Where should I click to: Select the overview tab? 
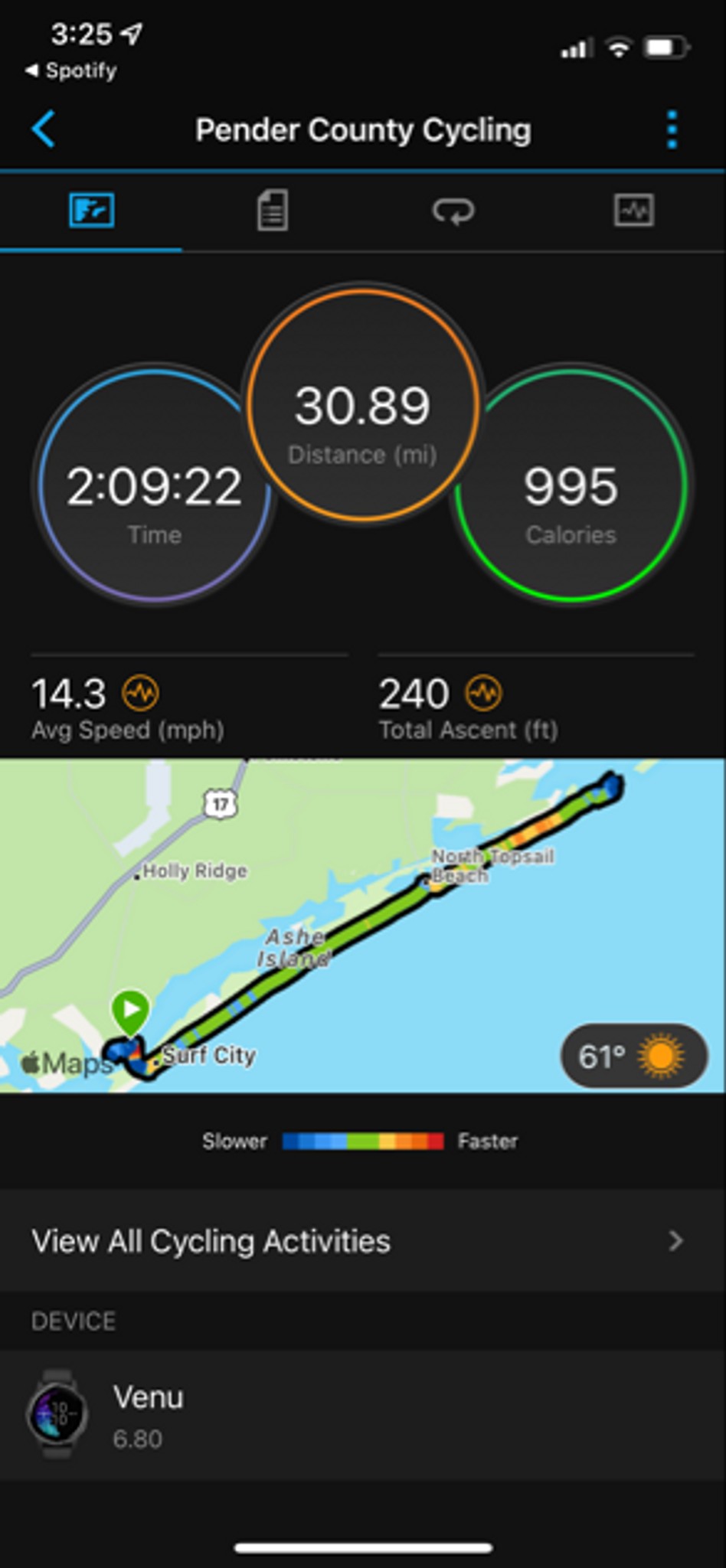pos(91,211)
